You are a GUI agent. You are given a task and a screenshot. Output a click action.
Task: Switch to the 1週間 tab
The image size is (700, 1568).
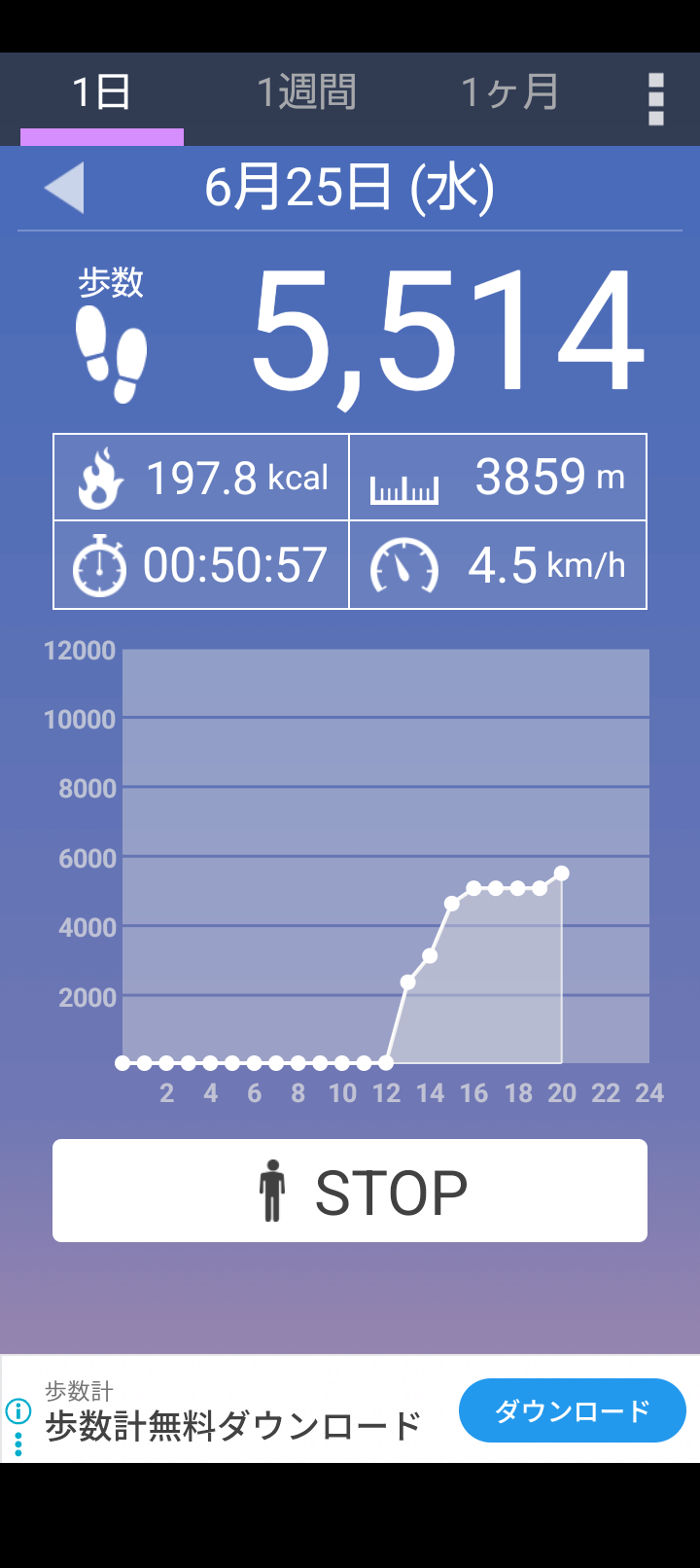pos(306,93)
